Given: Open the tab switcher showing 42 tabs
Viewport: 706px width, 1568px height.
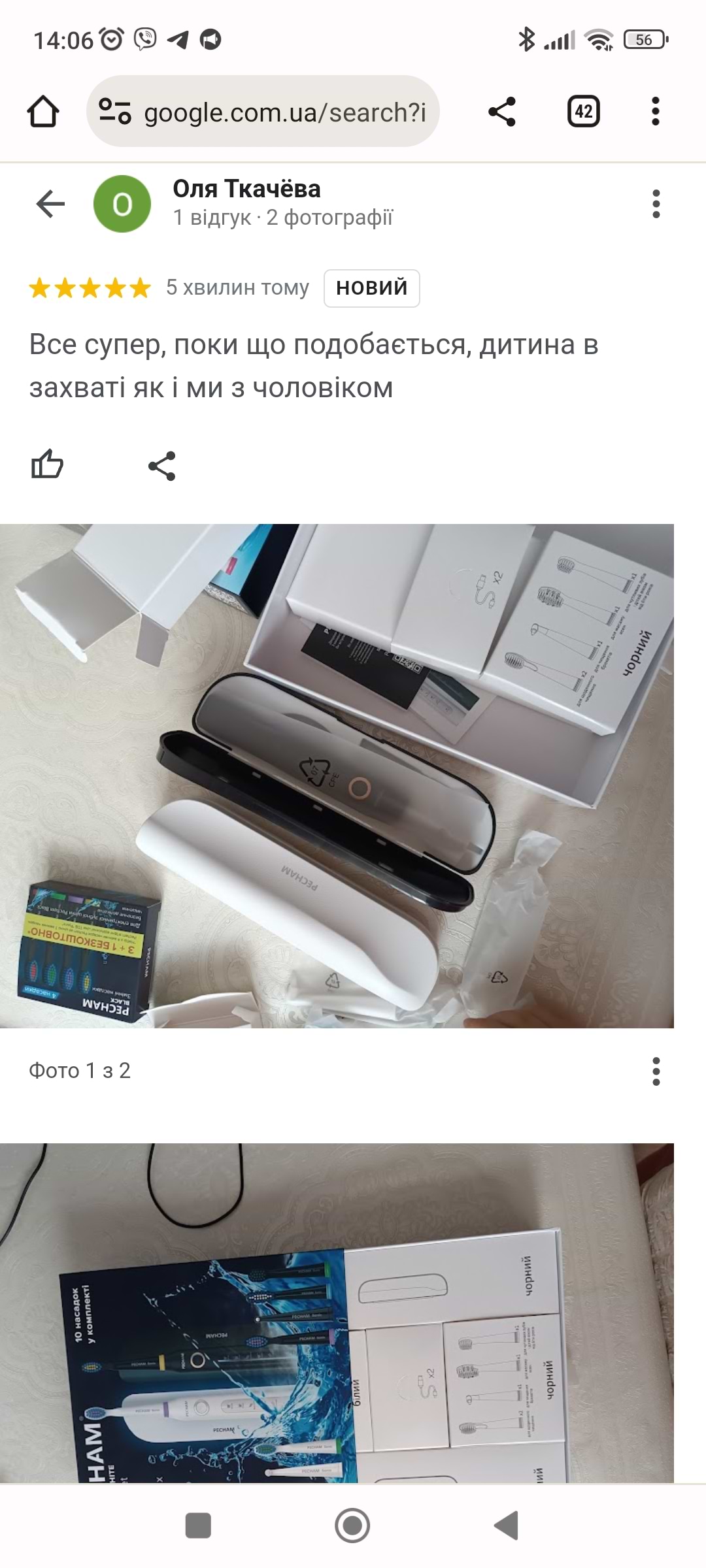Looking at the screenshot, I should click(x=583, y=112).
